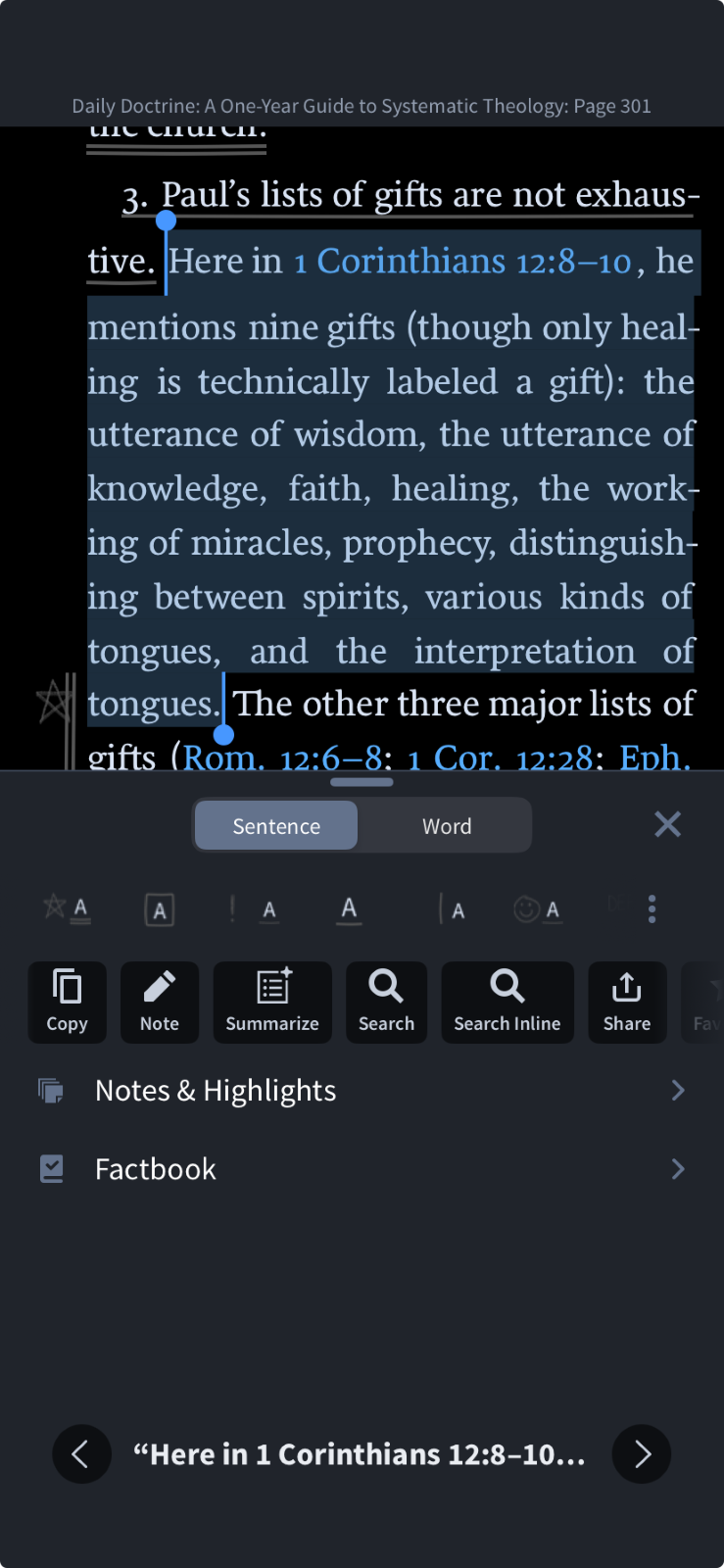The height and width of the screenshot is (1568, 724).
Task: Run Search Inline on the selection
Action: click(507, 1002)
